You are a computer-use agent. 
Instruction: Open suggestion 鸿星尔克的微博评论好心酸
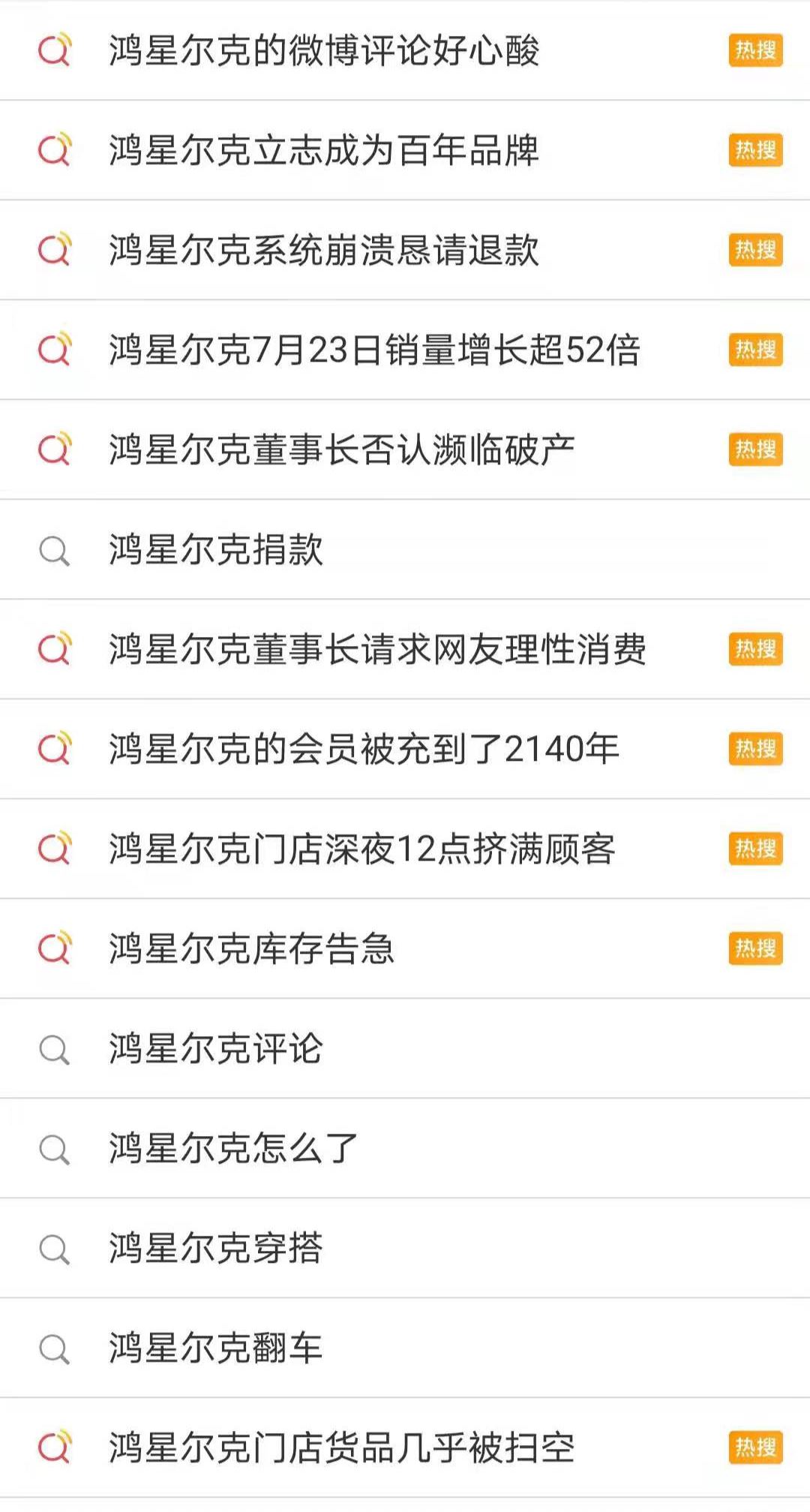point(324,51)
